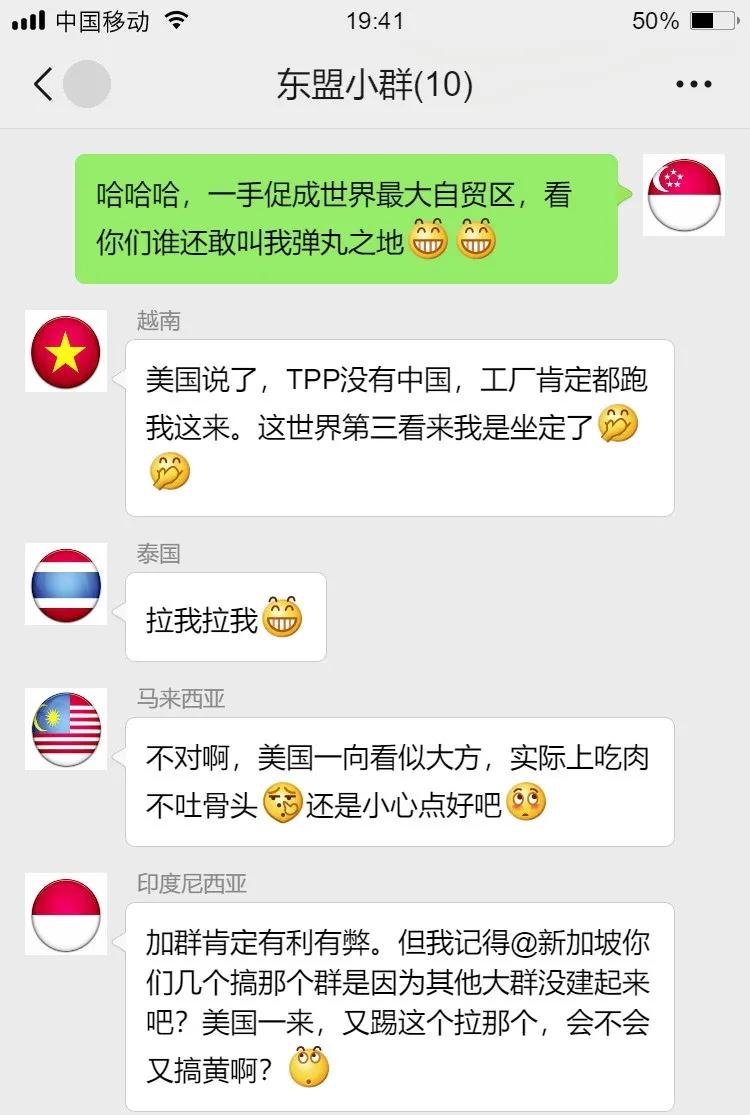
Task: Tap the nickname 印度尼西亚
Action: click(x=188, y=882)
